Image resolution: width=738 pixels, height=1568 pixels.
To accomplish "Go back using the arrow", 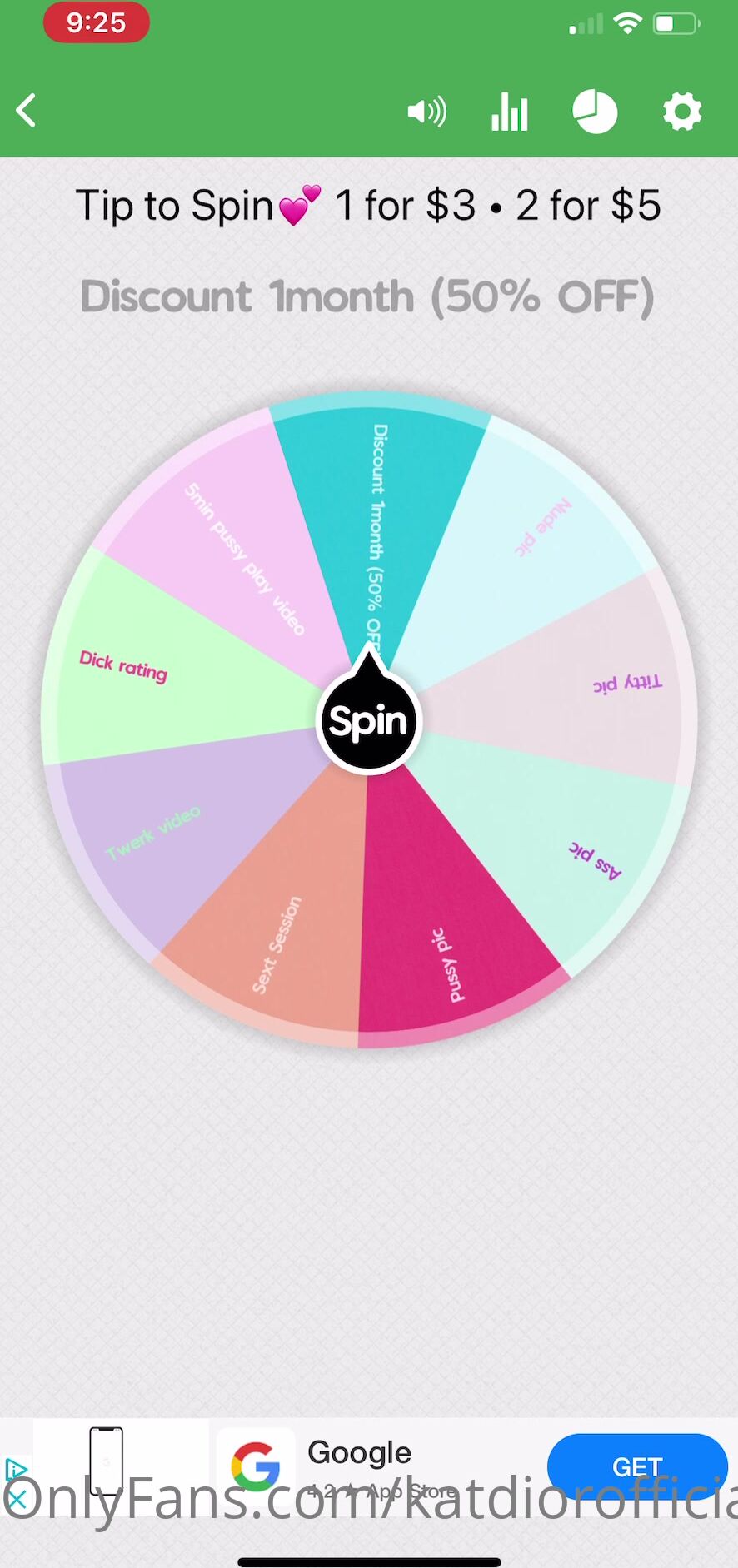I will [27, 111].
